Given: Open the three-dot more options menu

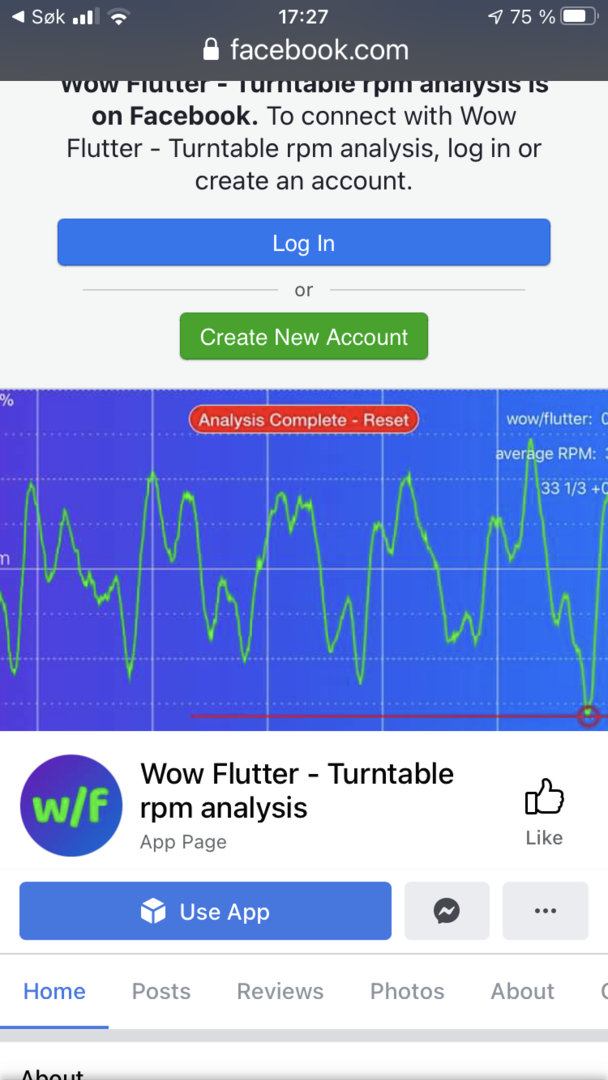Looking at the screenshot, I should pos(545,911).
